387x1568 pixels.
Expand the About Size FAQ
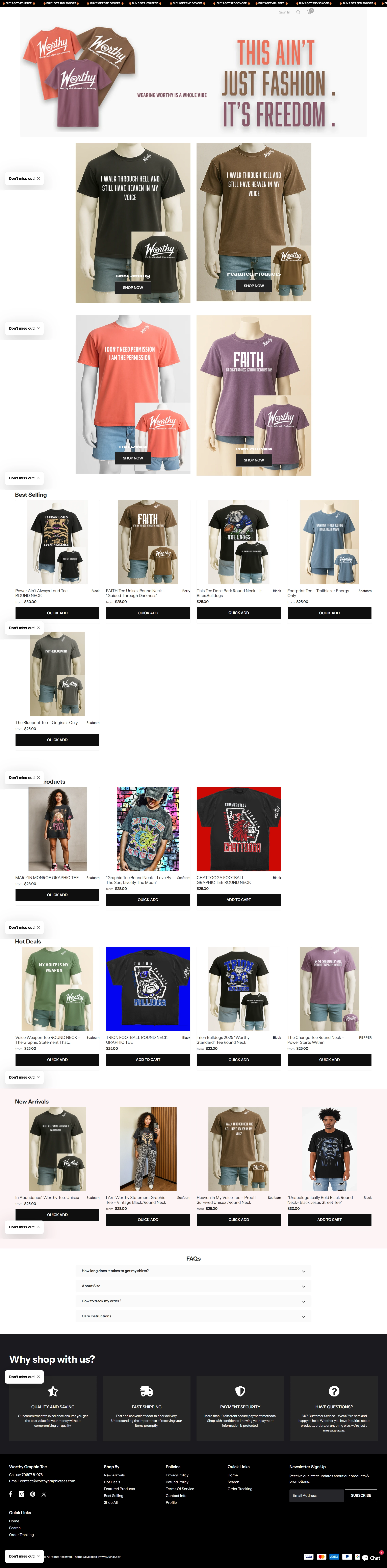193,1286
